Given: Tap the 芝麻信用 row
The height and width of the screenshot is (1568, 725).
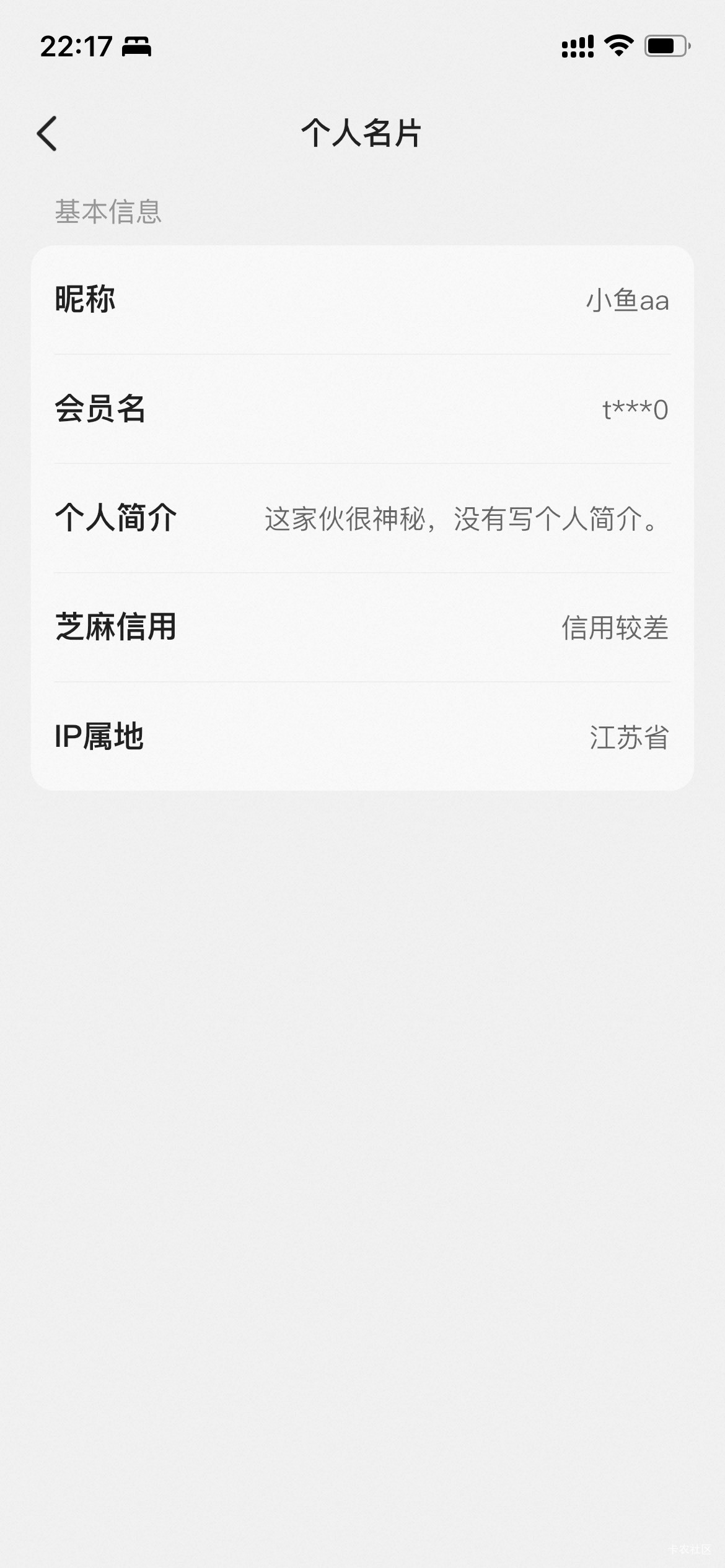Looking at the screenshot, I should click(362, 627).
